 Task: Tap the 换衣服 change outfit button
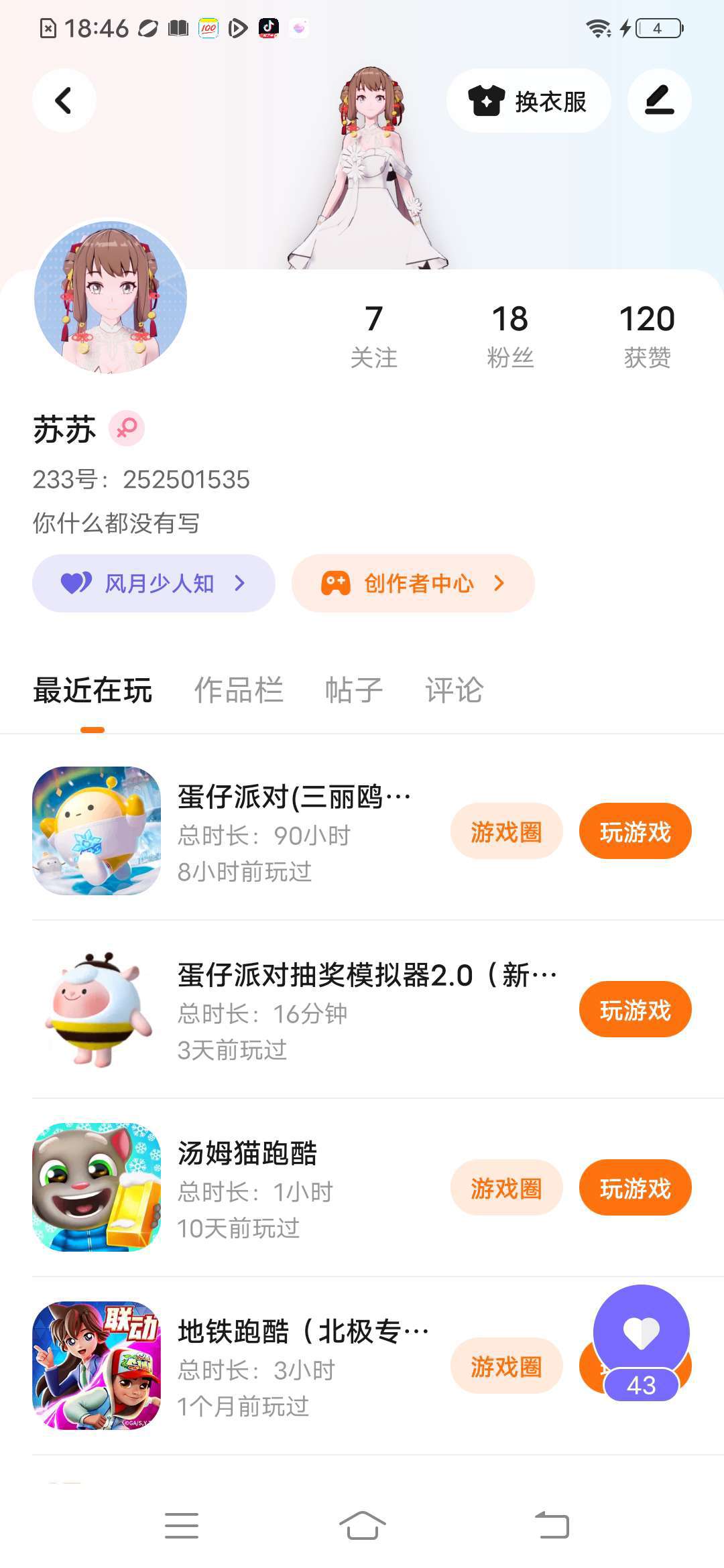click(528, 101)
